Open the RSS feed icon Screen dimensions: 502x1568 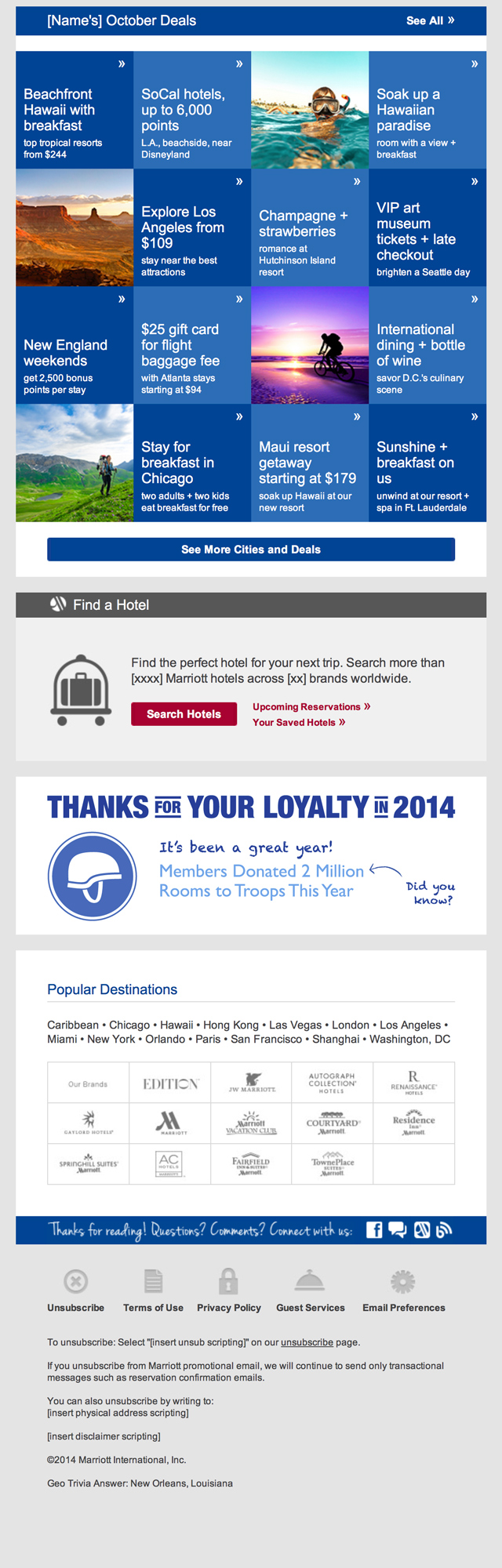(445, 1230)
